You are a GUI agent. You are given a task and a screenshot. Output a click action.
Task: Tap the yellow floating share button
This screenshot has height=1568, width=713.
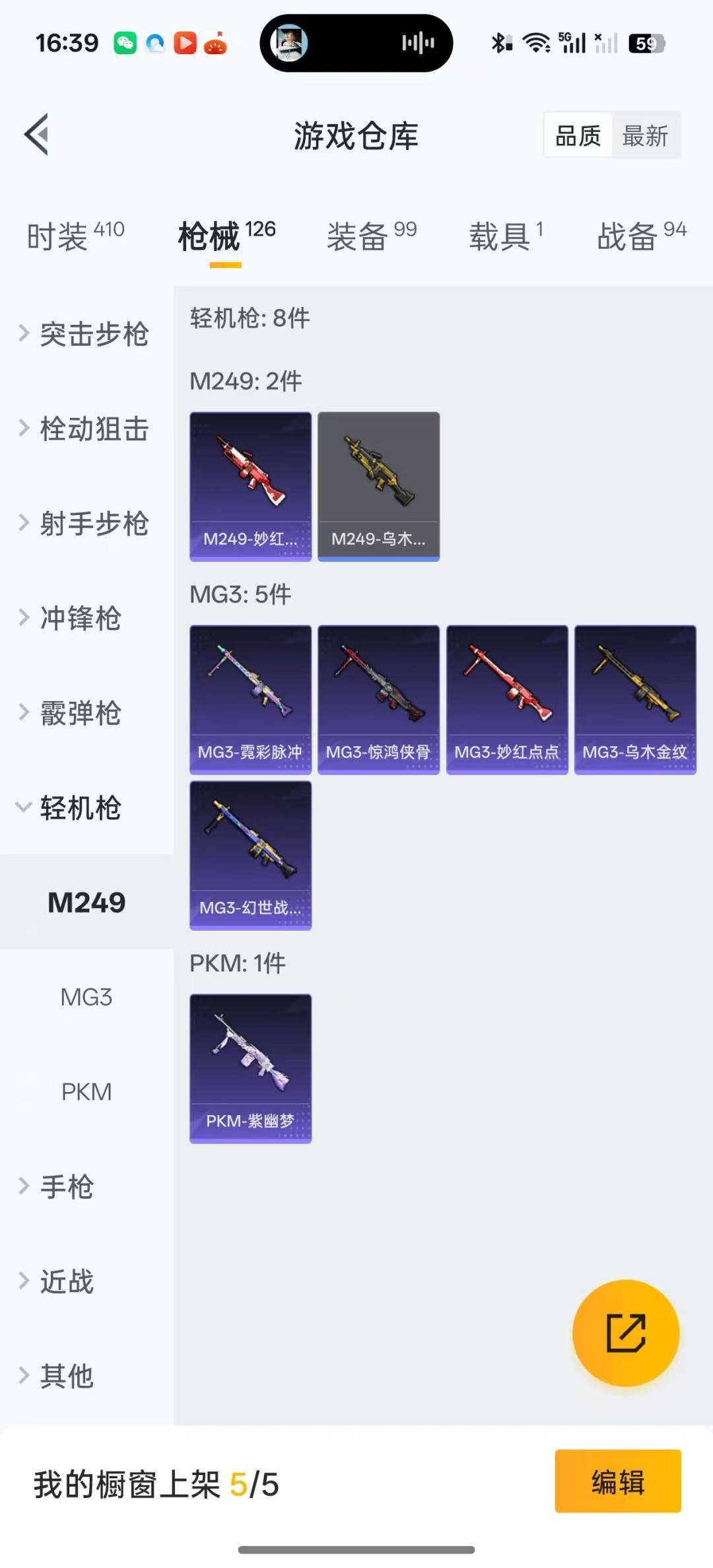tap(625, 1333)
